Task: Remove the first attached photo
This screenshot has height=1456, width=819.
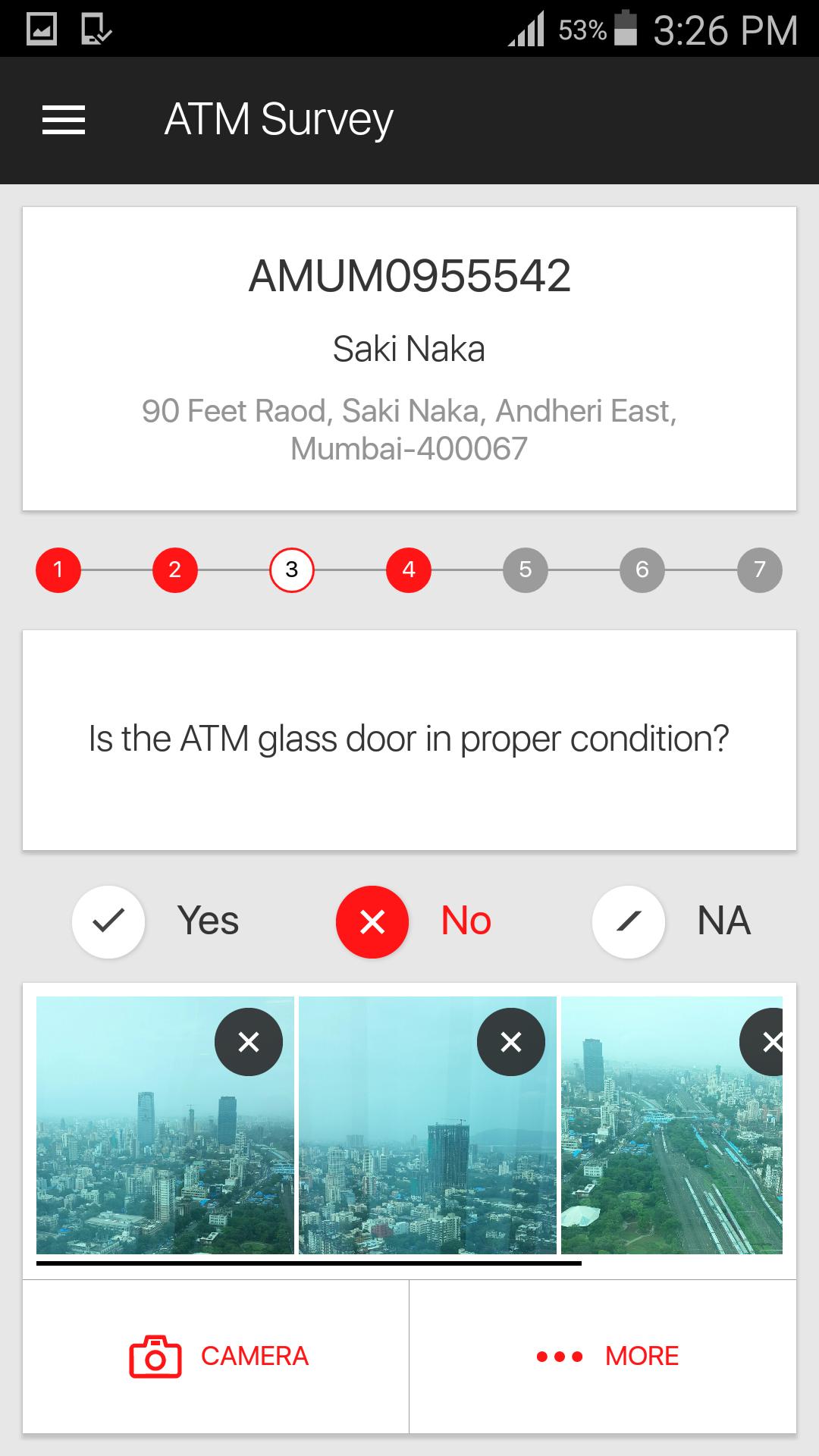Action: click(249, 1042)
